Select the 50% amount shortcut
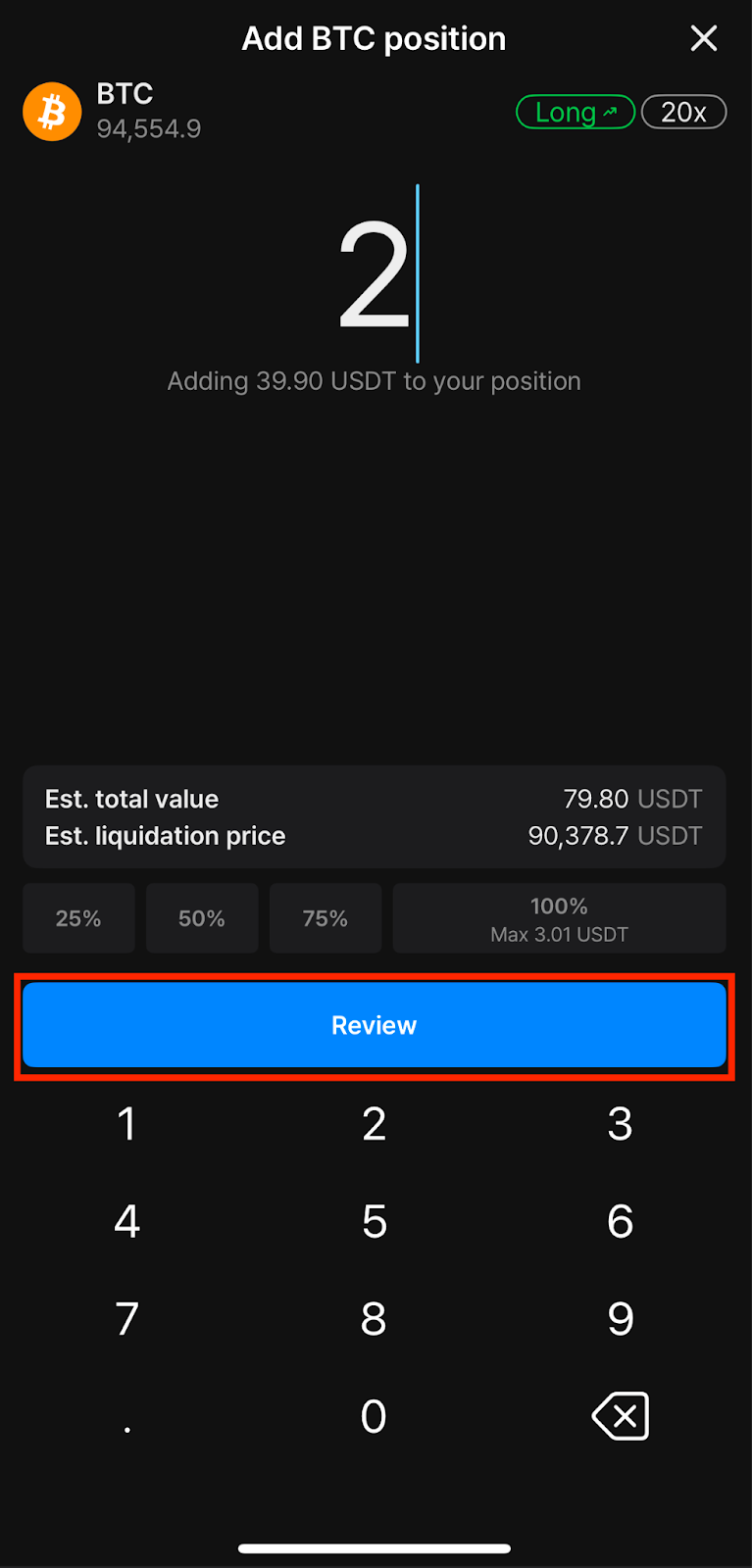Viewport: 752px width, 1568px height. pos(202,918)
